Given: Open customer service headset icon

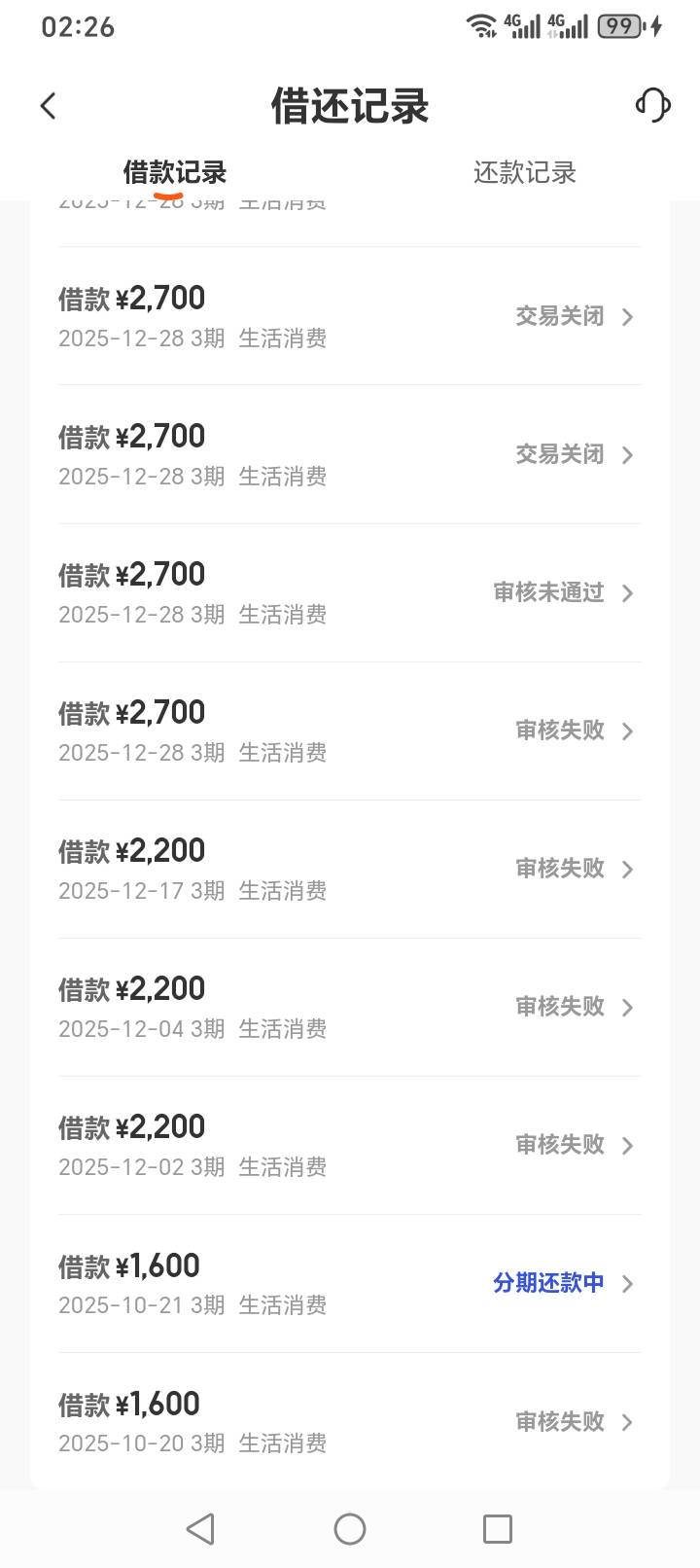Looking at the screenshot, I should [x=652, y=105].
